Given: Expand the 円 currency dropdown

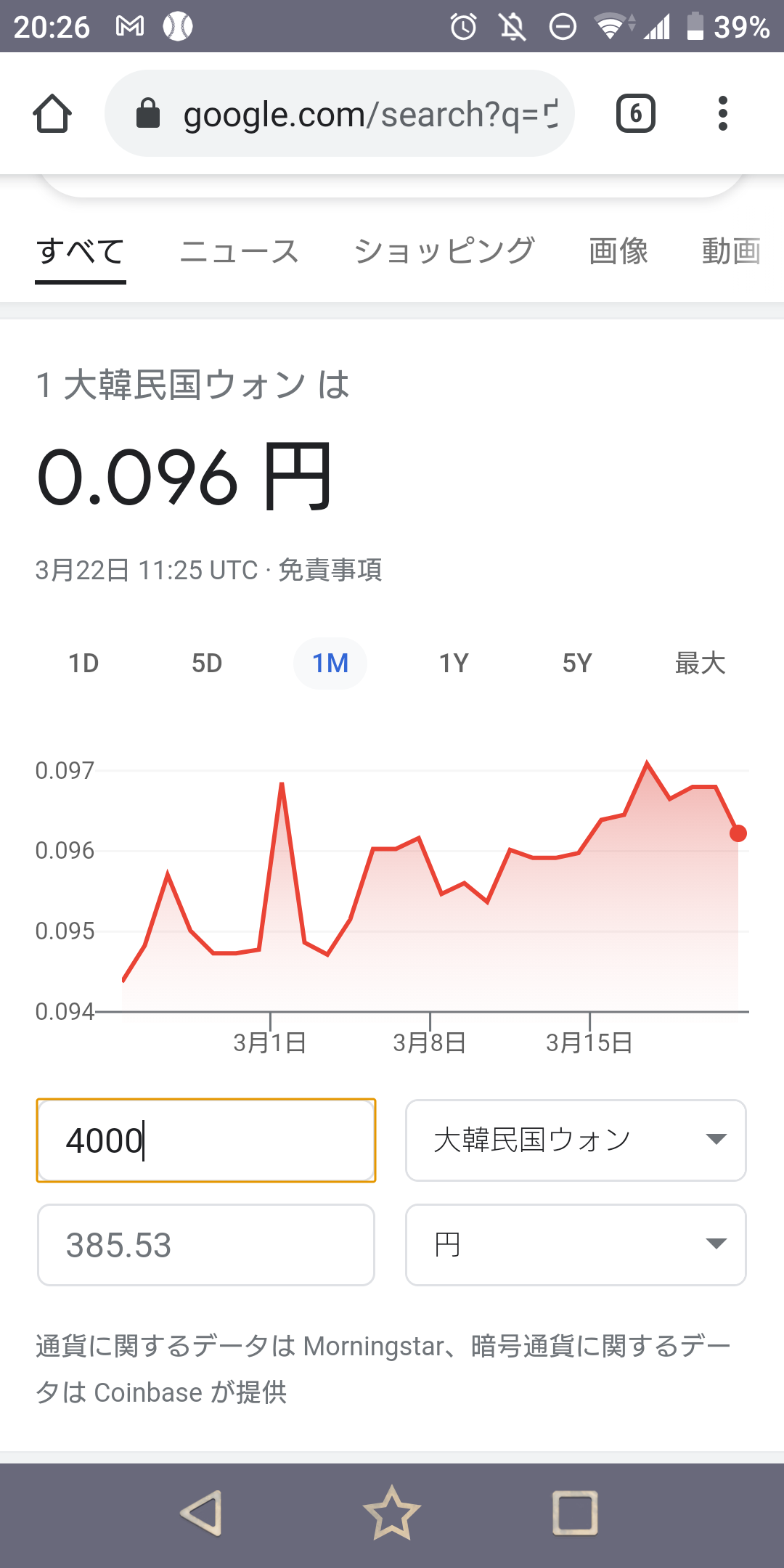Looking at the screenshot, I should 576,1245.
